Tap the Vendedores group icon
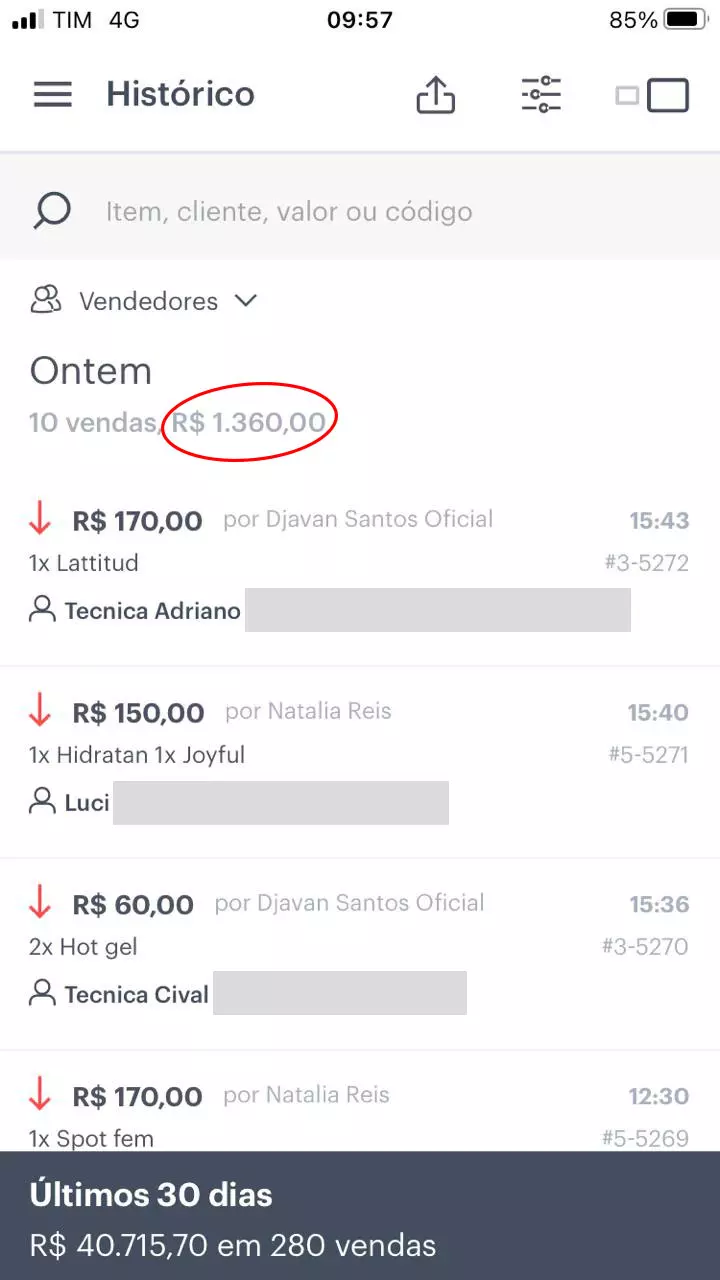This screenshot has width=720, height=1280. click(x=44, y=299)
